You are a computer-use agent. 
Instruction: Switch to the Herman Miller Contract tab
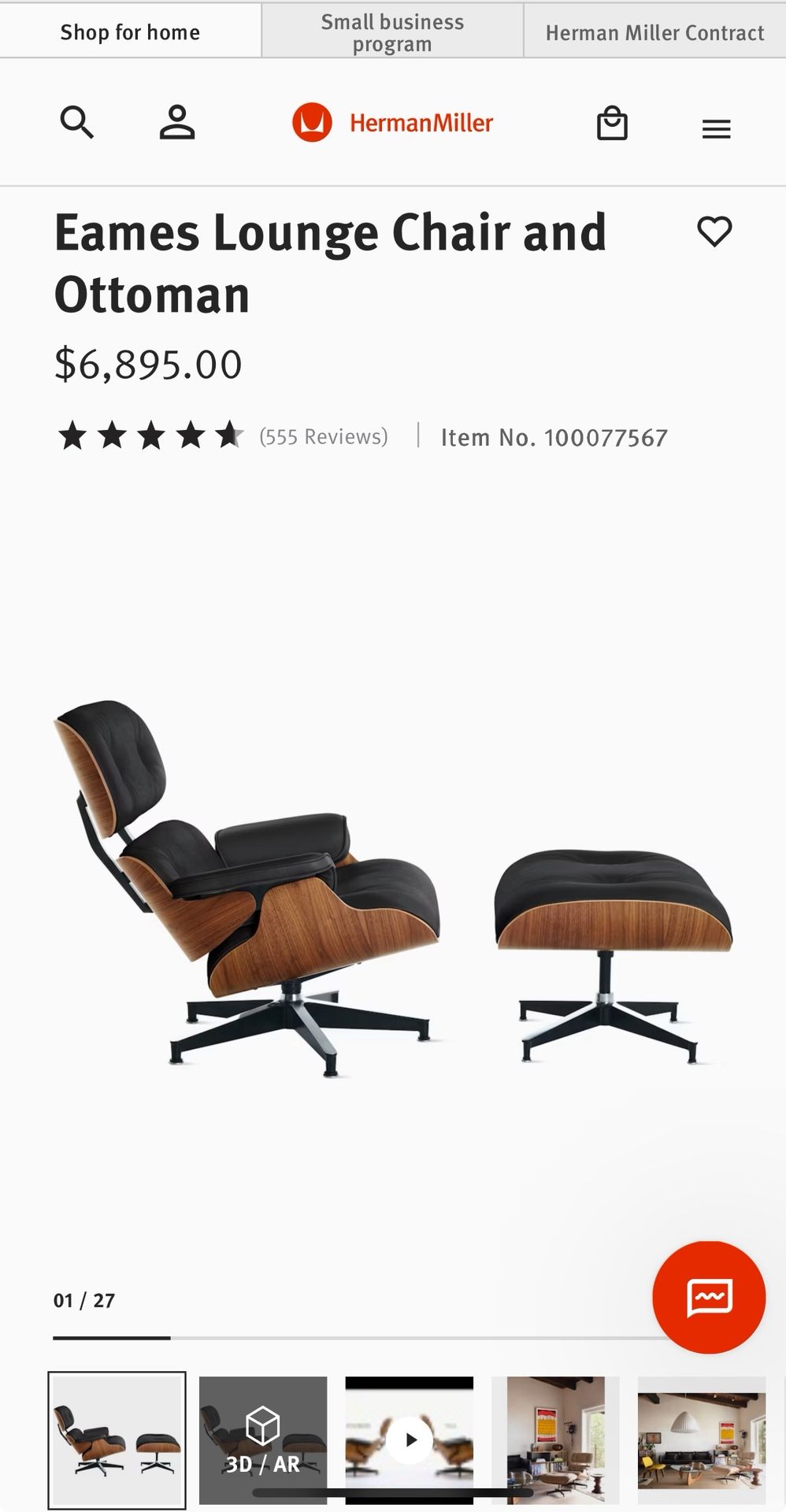click(654, 32)
